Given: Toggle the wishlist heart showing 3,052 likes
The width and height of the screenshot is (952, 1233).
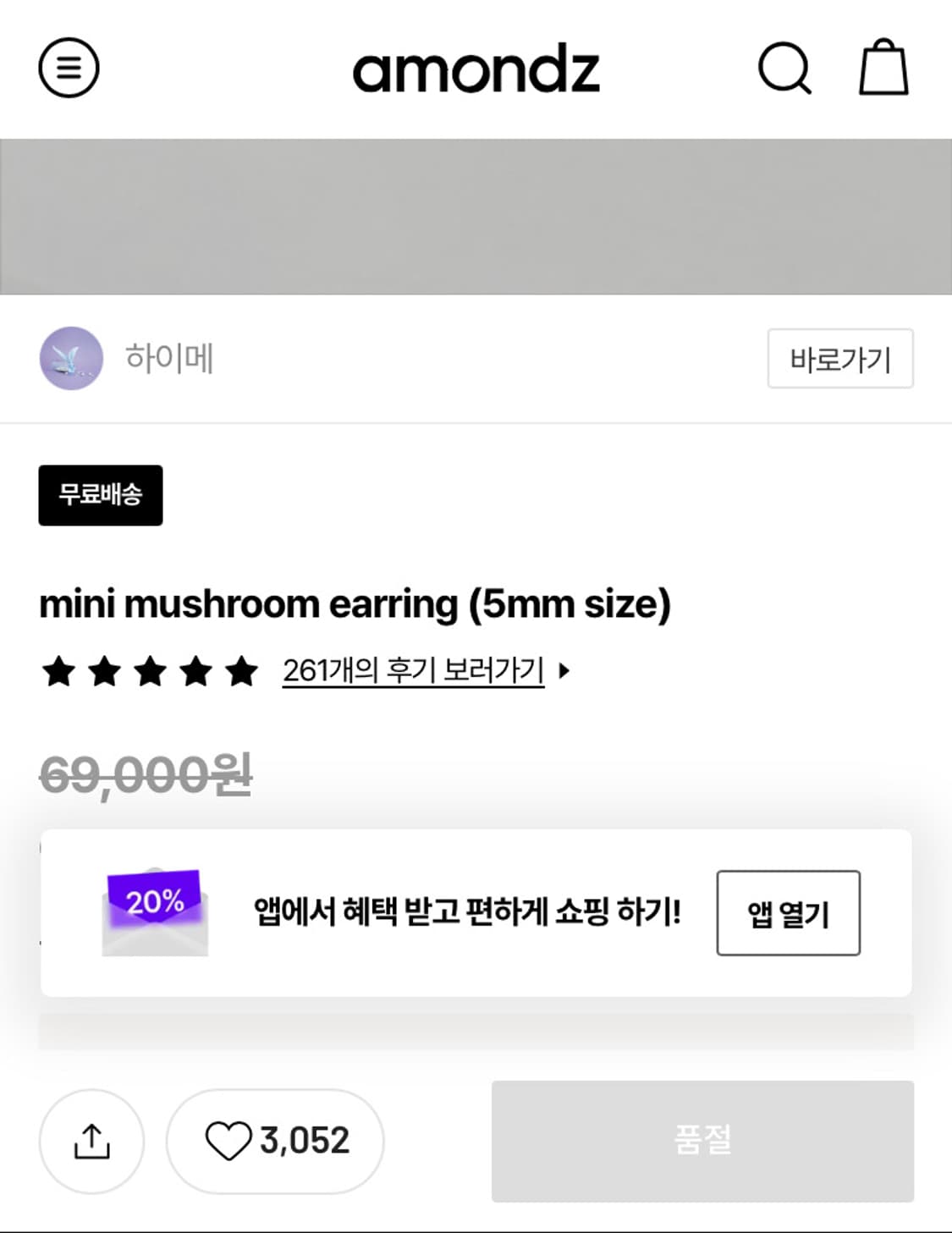Looking at the screenshot, I should coord(274,1142).
